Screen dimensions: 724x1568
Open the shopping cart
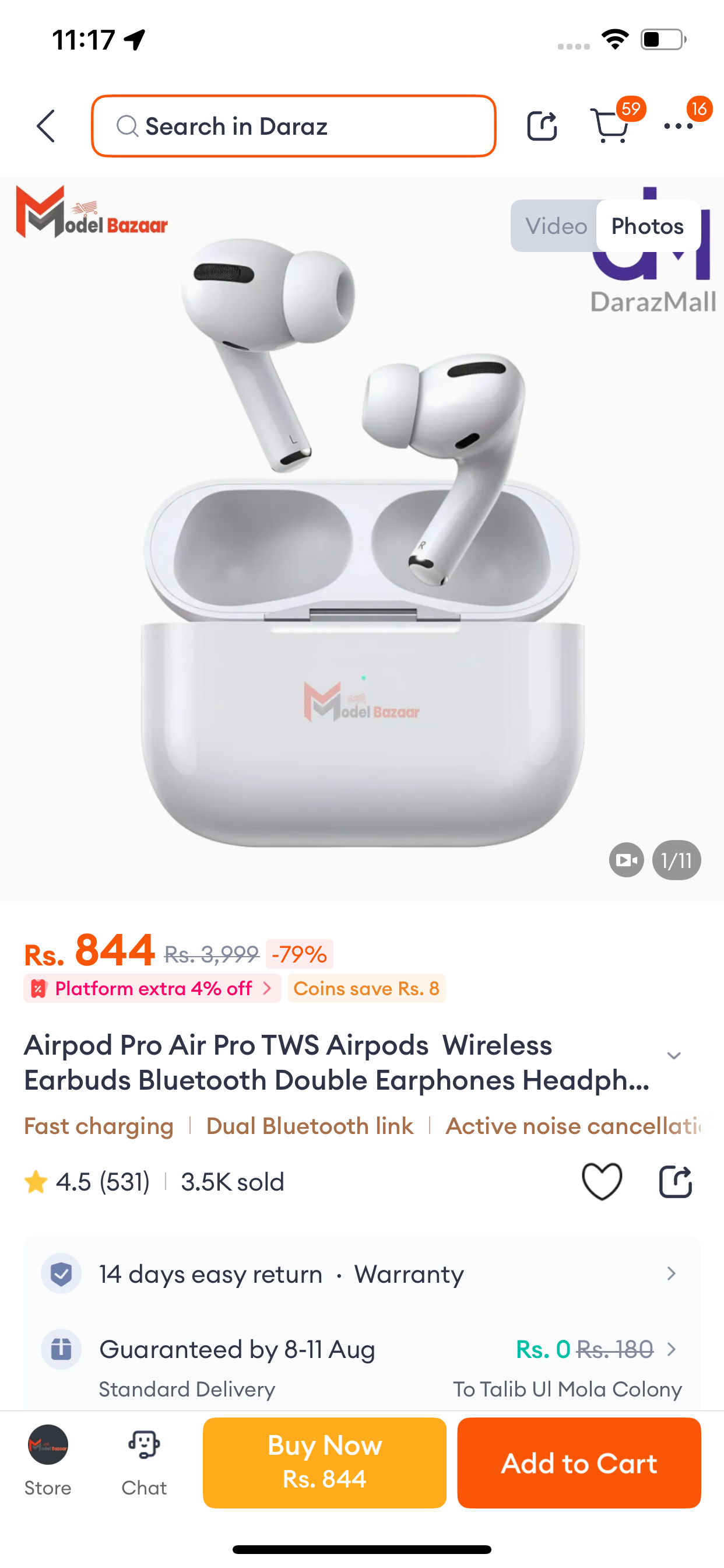610,127
